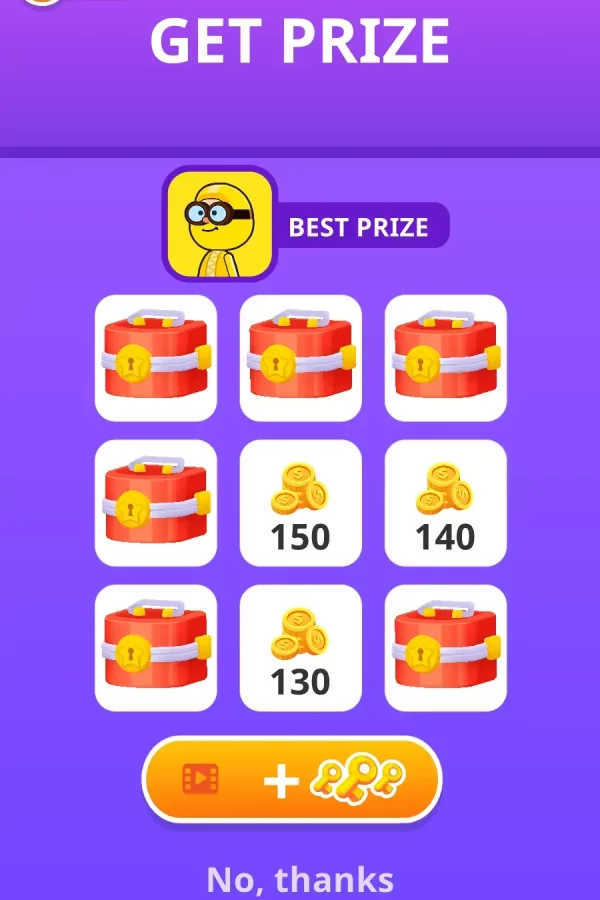Open the top-left red chest
This screenshot has height=900, width=600.
[156, 358]
